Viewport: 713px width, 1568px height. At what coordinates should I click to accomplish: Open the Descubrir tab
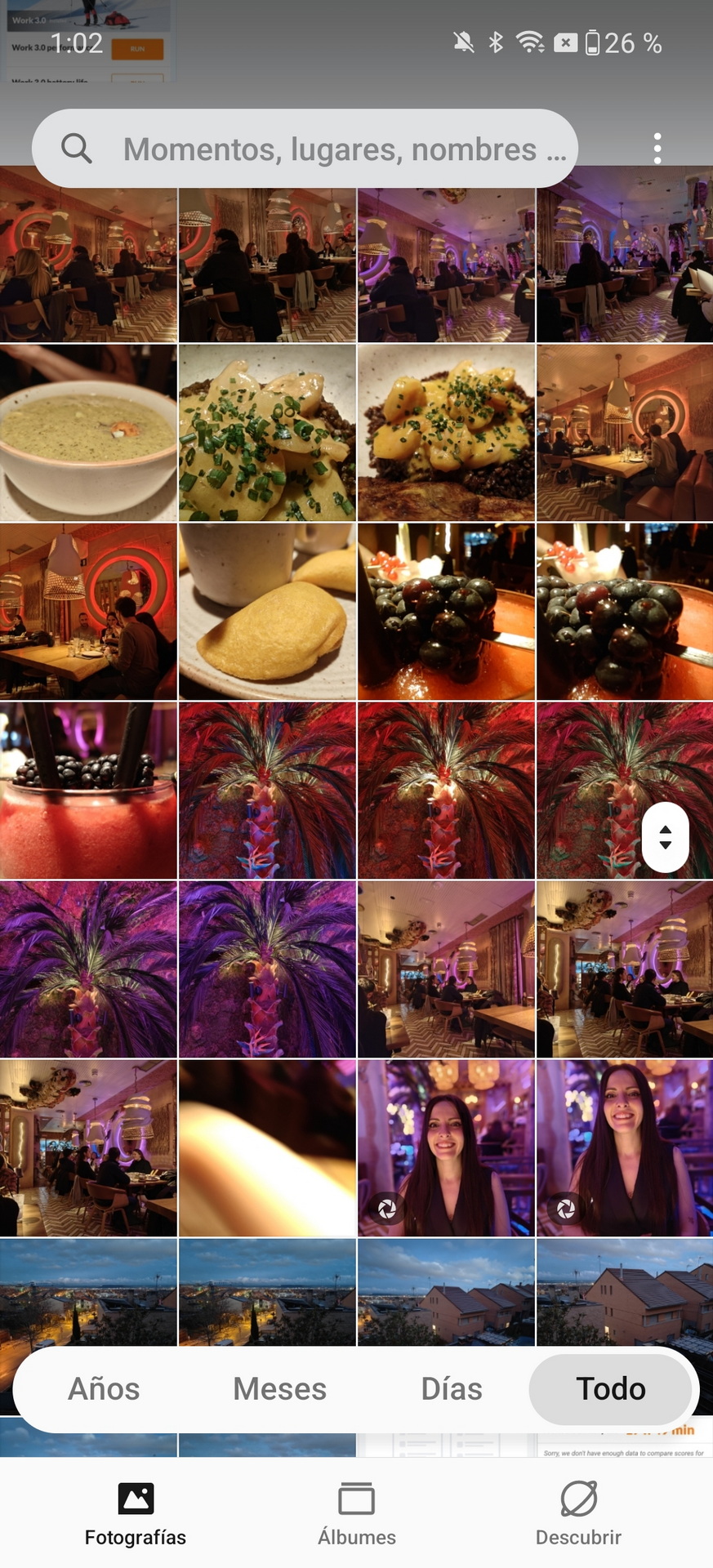click(x=578, y=1514)
